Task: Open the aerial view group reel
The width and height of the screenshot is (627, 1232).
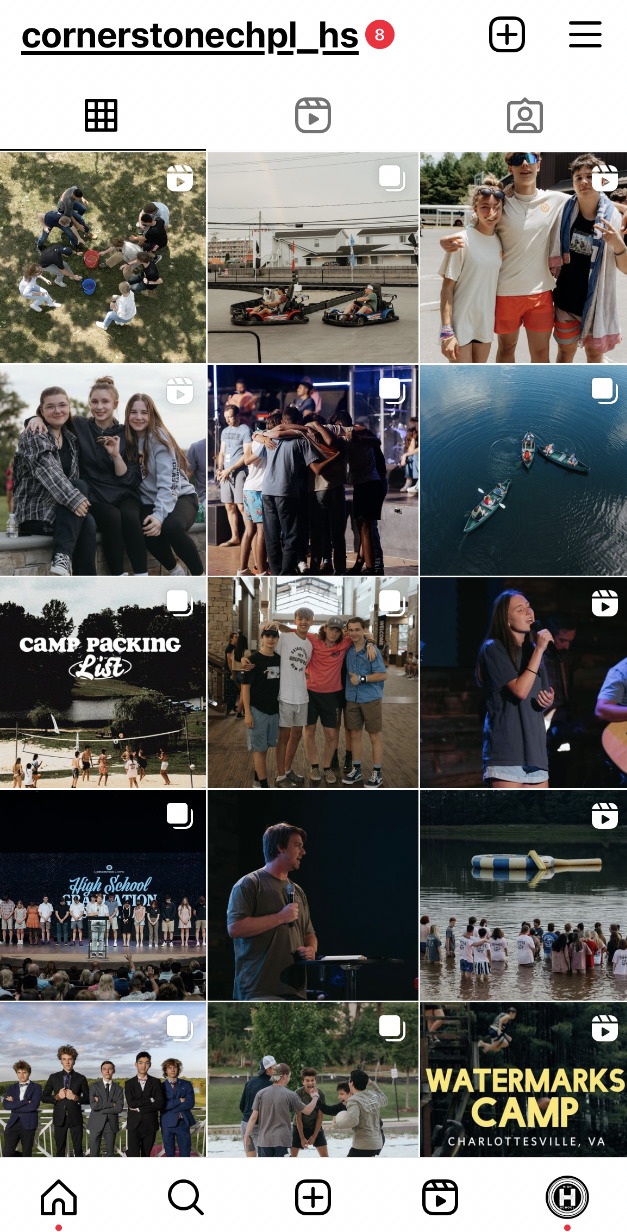Action: pyautogui.click(x=102, y=257)
